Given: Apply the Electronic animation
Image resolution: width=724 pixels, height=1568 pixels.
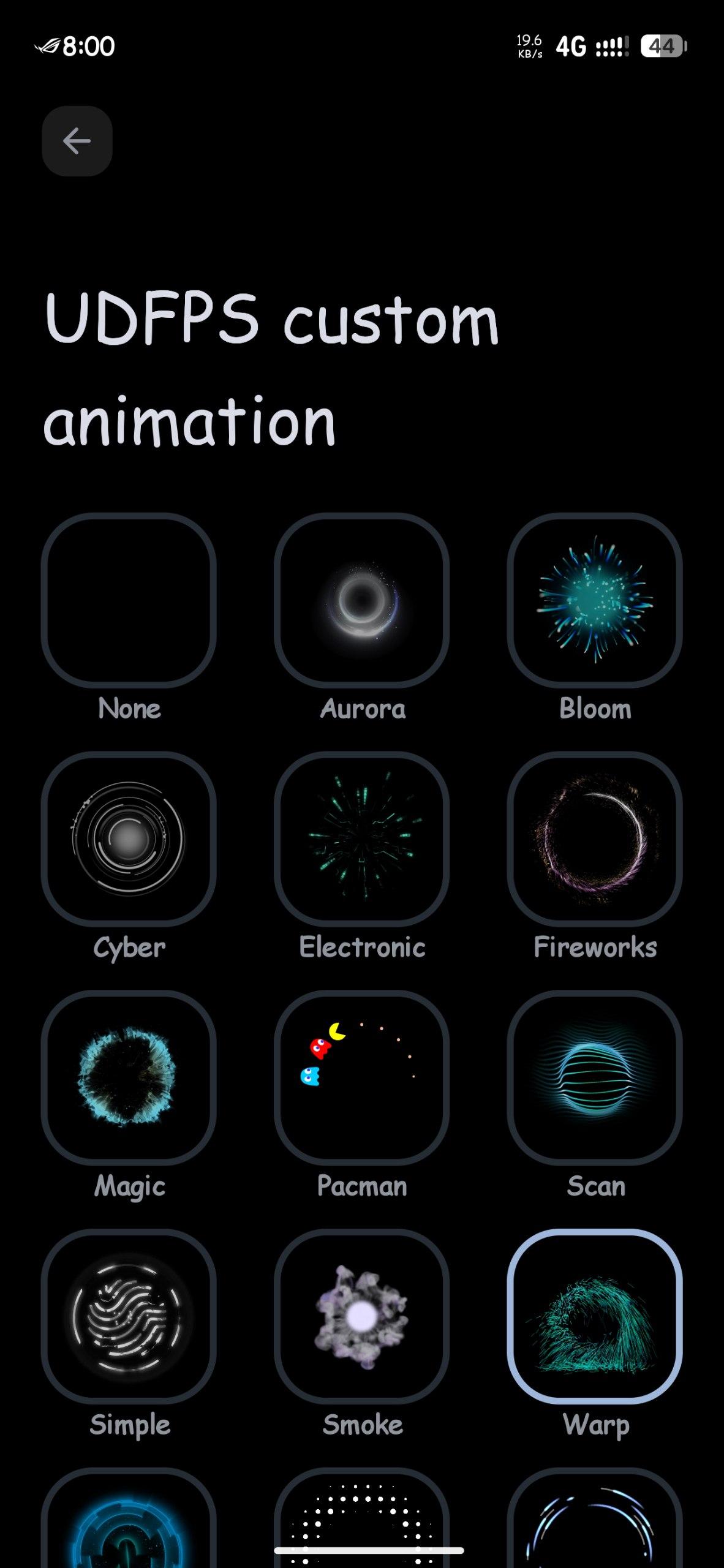Looking at the screenshot, I should pyautogui.click(x=361, y=839).
